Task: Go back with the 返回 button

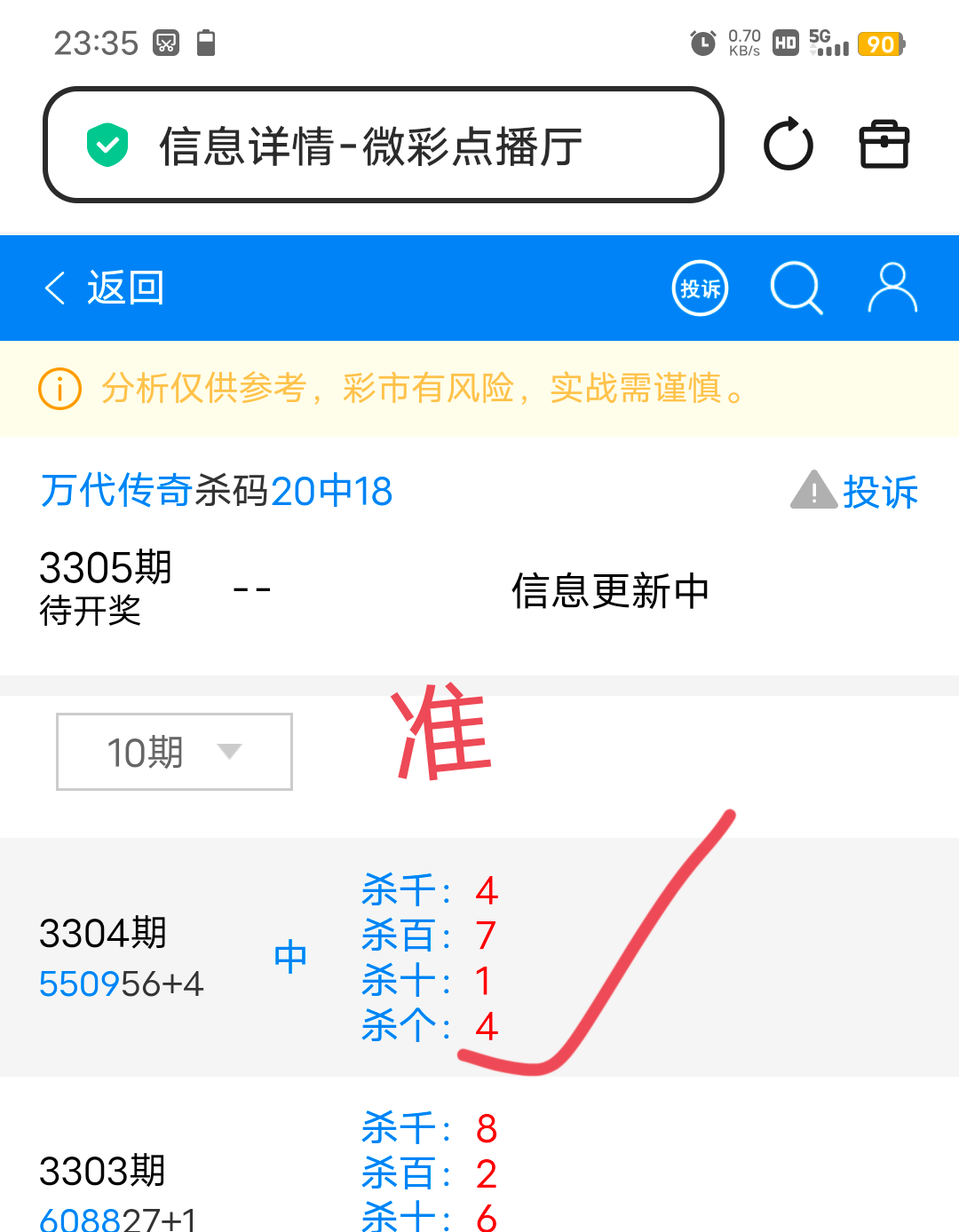Action: point(105,288)
